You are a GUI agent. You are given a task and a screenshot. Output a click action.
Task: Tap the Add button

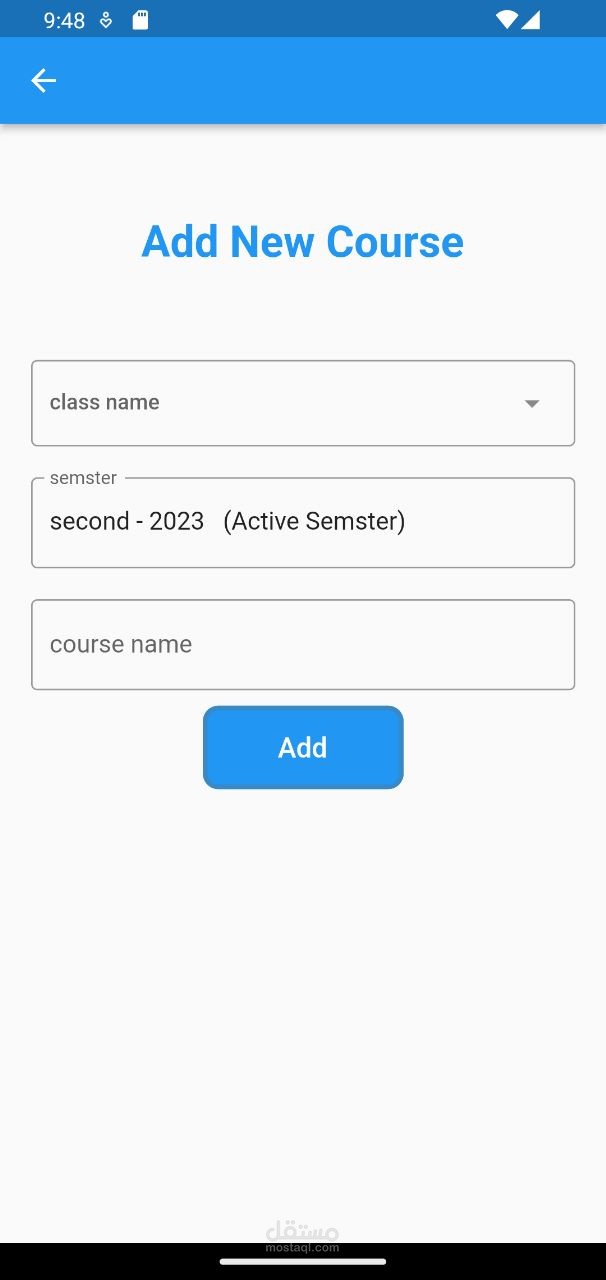click(x=302, y=747)
